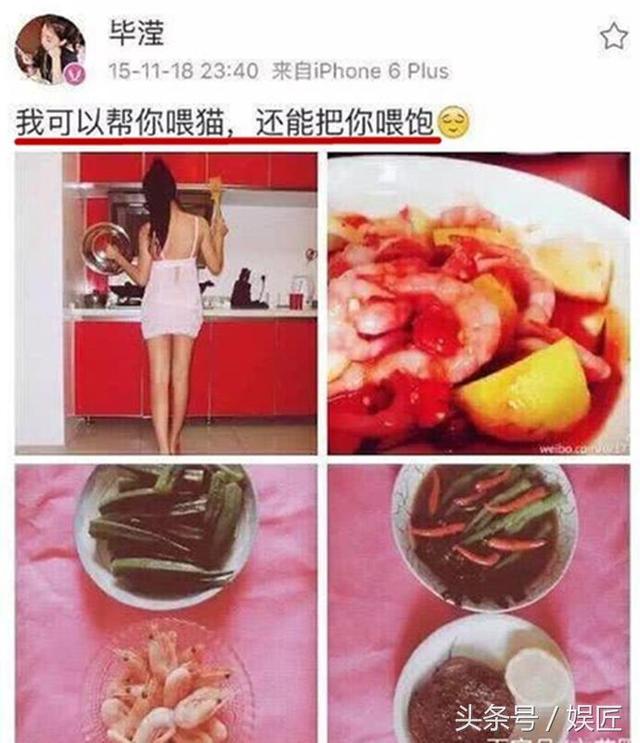Open the red kitchen photo
Screen dimensions: 640x743
point(165,302)
